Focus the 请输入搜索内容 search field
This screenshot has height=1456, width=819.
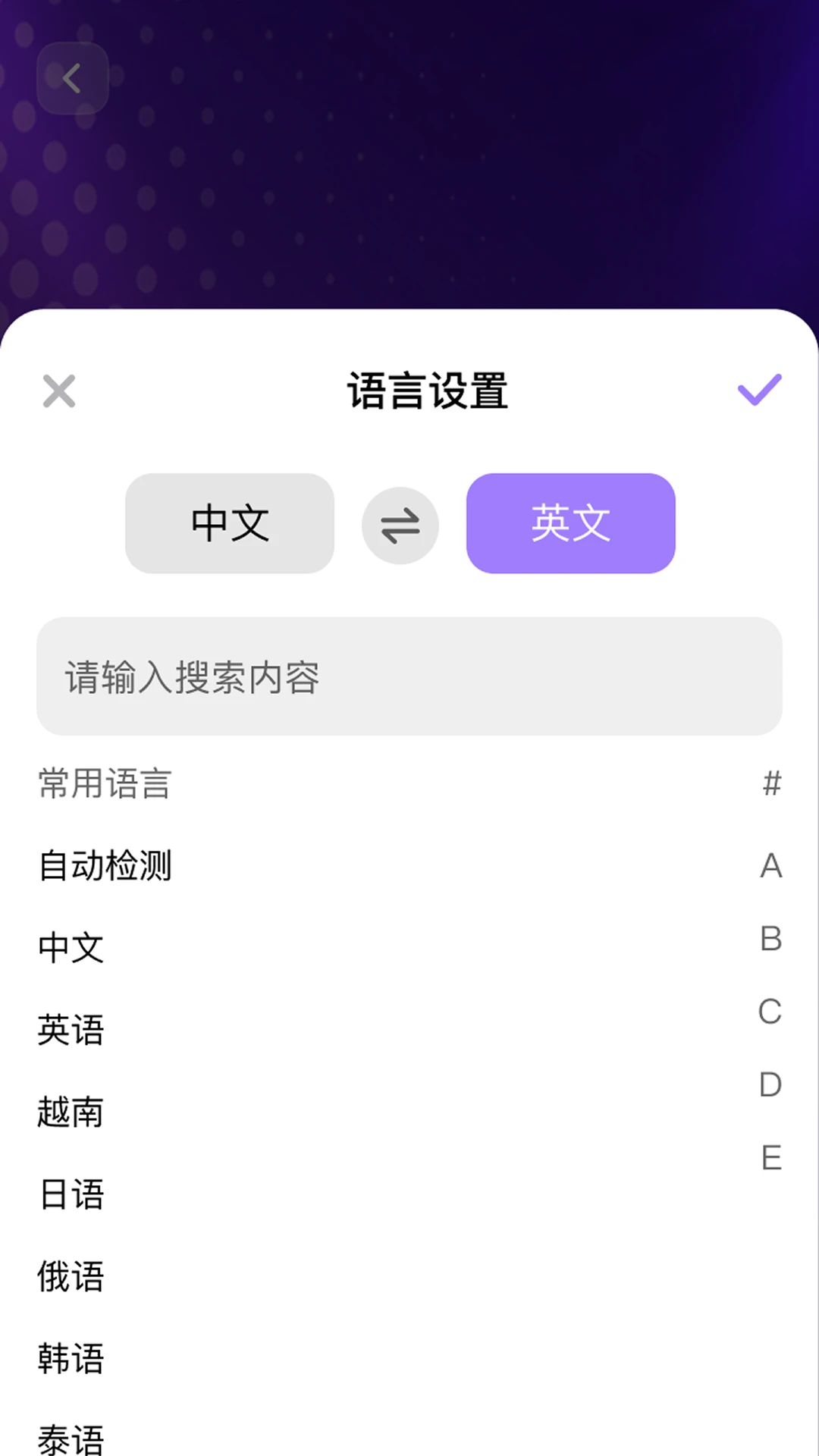(x=409, y=676)
